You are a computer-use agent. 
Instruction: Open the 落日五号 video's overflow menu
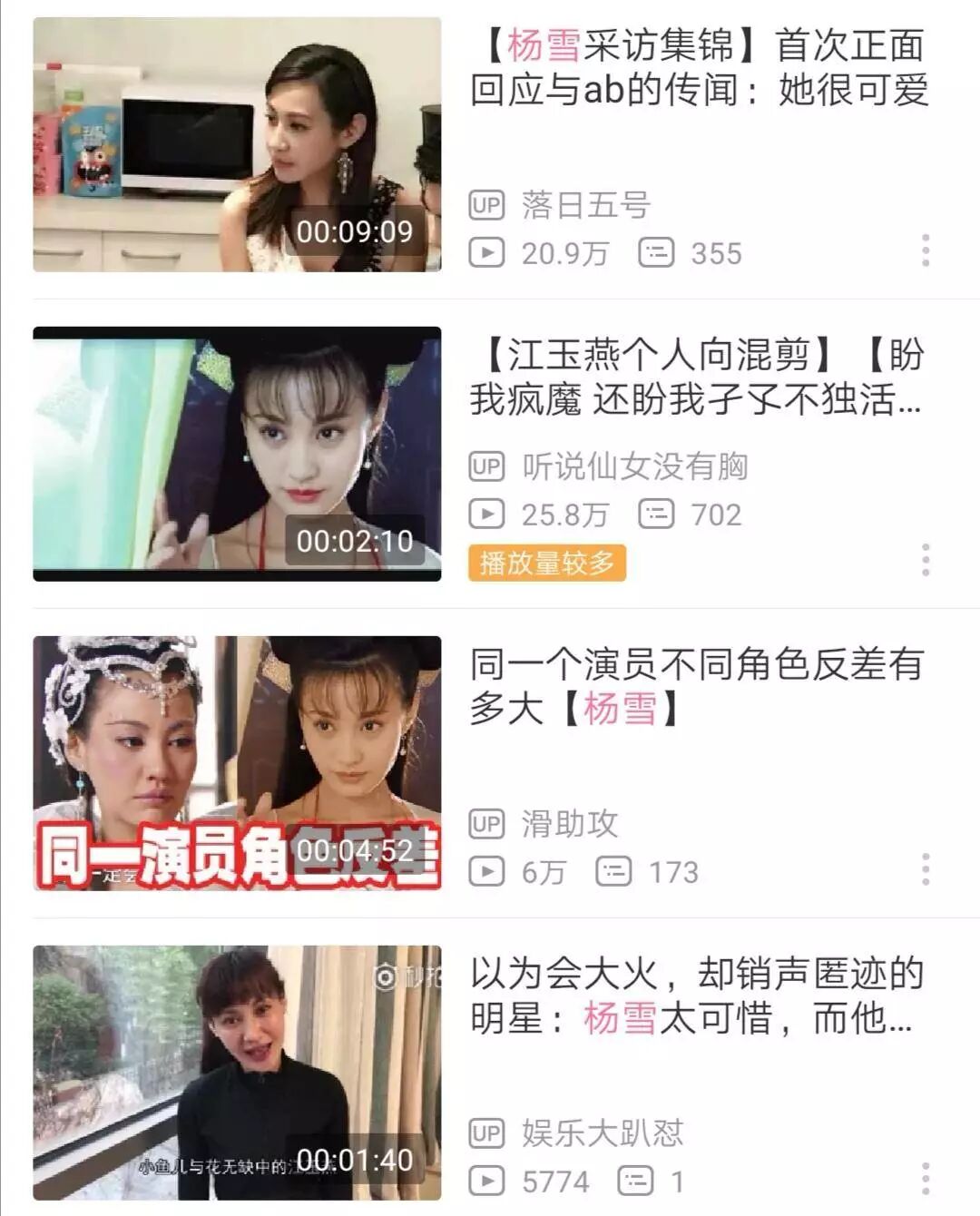925,250
